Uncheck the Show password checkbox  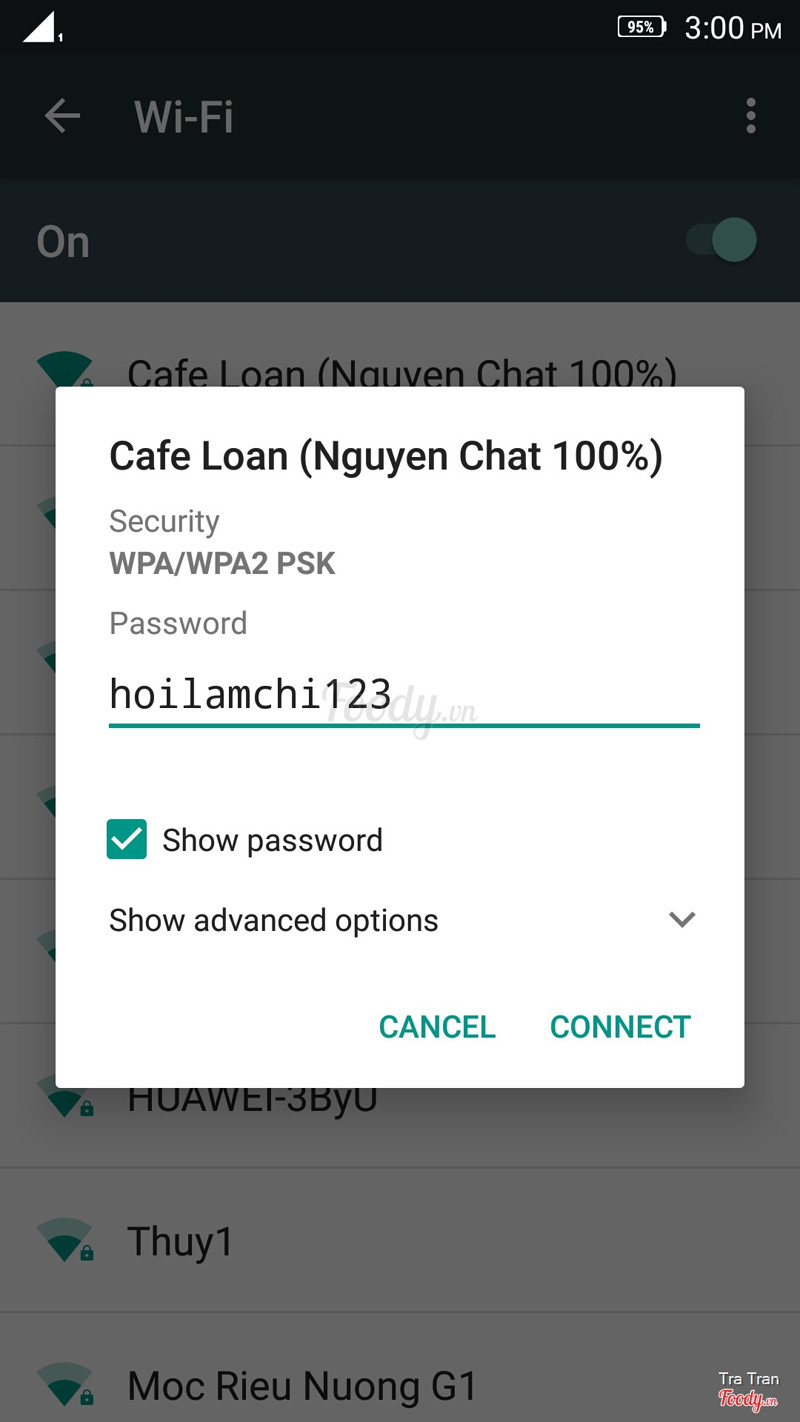tap(127, 840)
